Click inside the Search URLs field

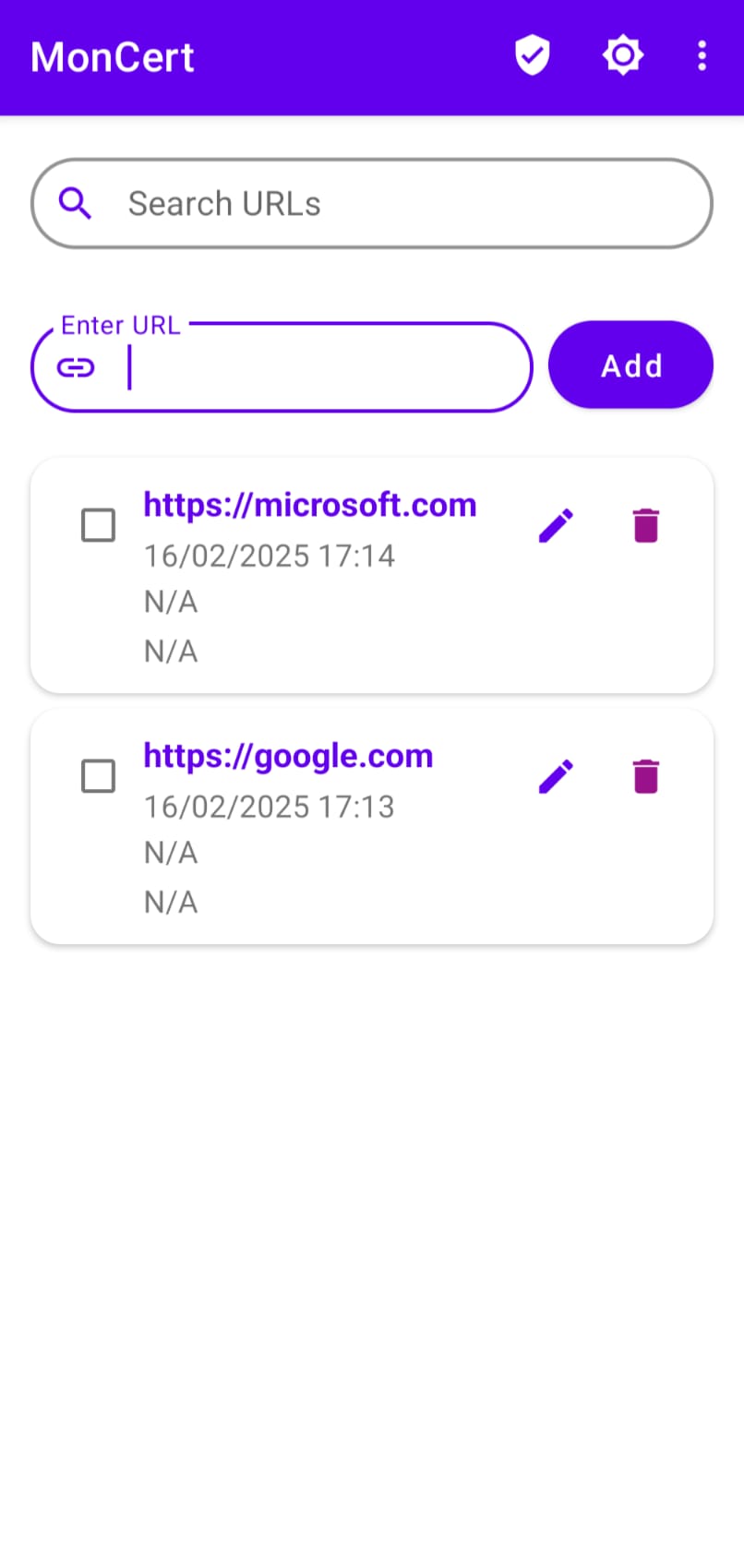369,203
